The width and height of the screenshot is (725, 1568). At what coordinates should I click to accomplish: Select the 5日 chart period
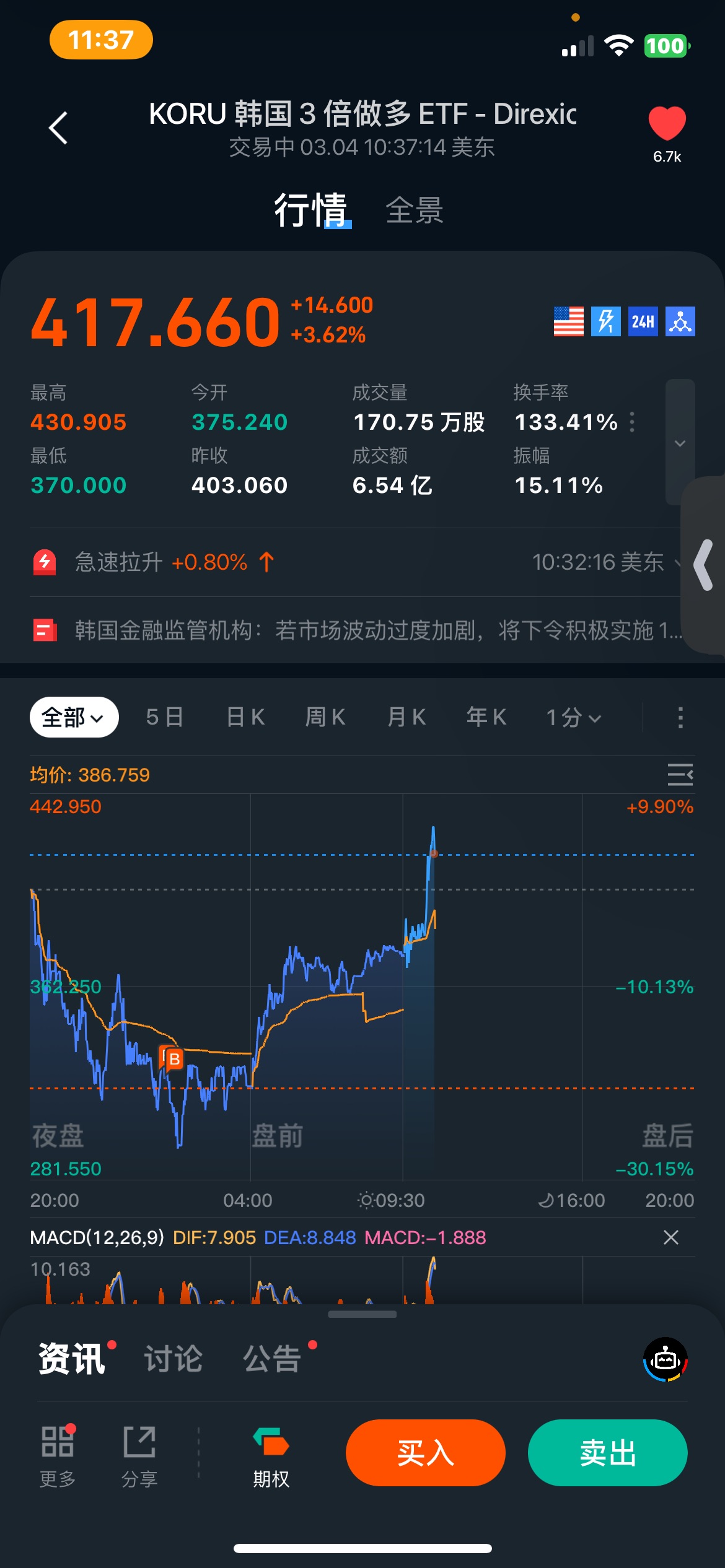[164, 717]
